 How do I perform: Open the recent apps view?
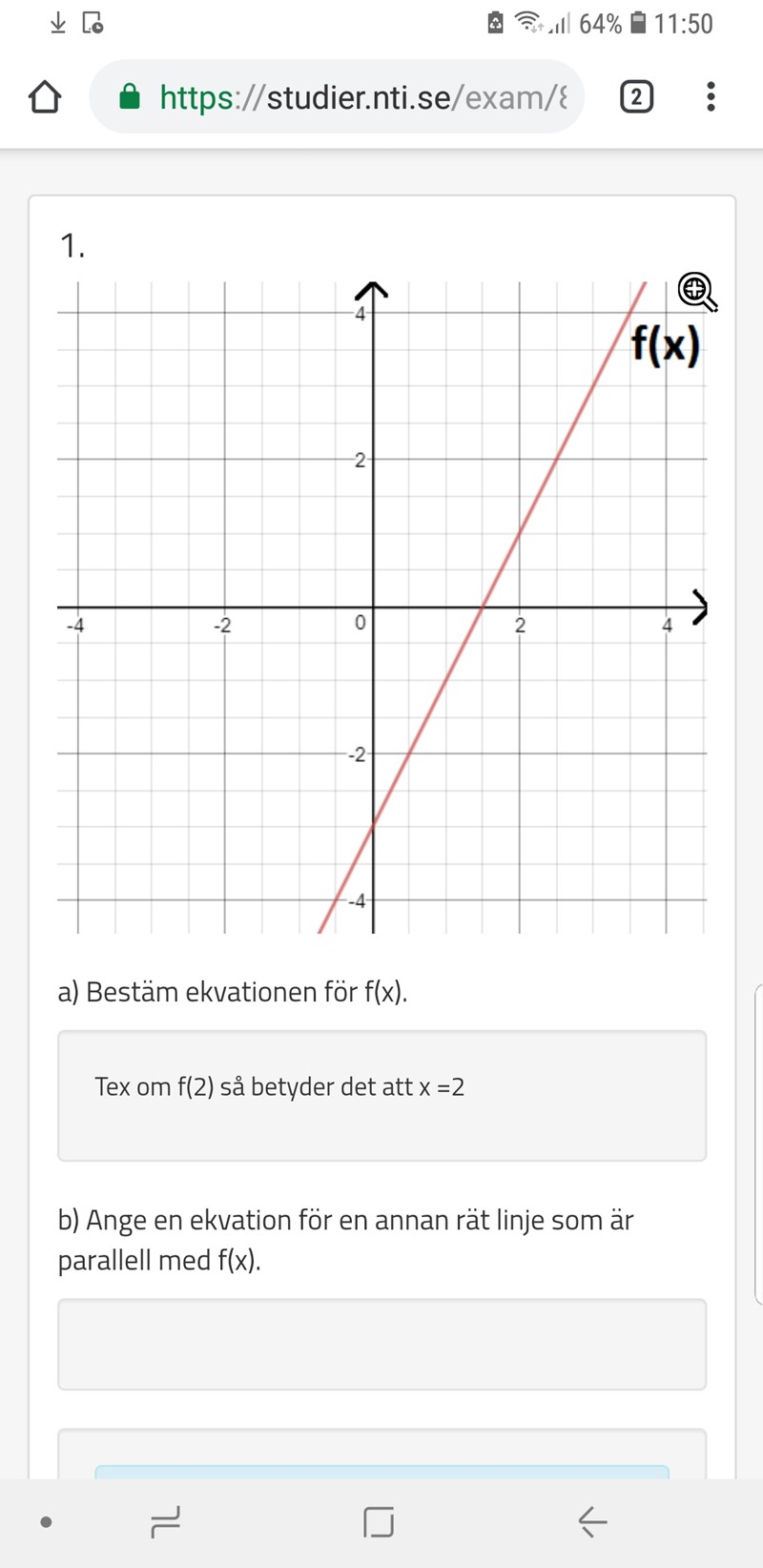coord(166,1521)
